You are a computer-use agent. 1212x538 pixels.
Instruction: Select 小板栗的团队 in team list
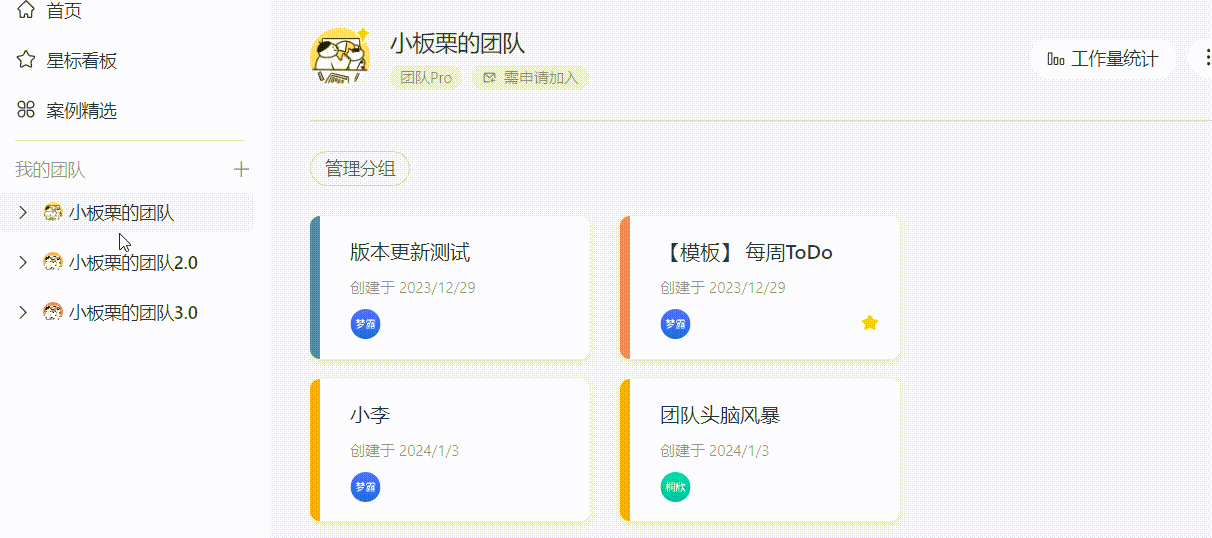(121, 212)
